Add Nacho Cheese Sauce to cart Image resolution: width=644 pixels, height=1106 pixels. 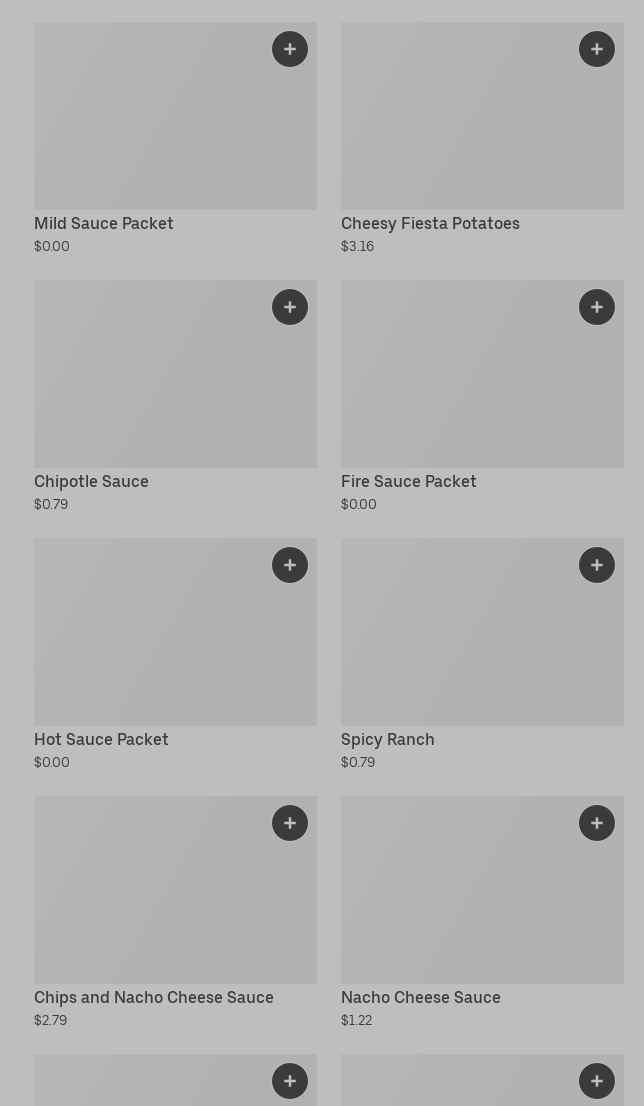point(597,823)
